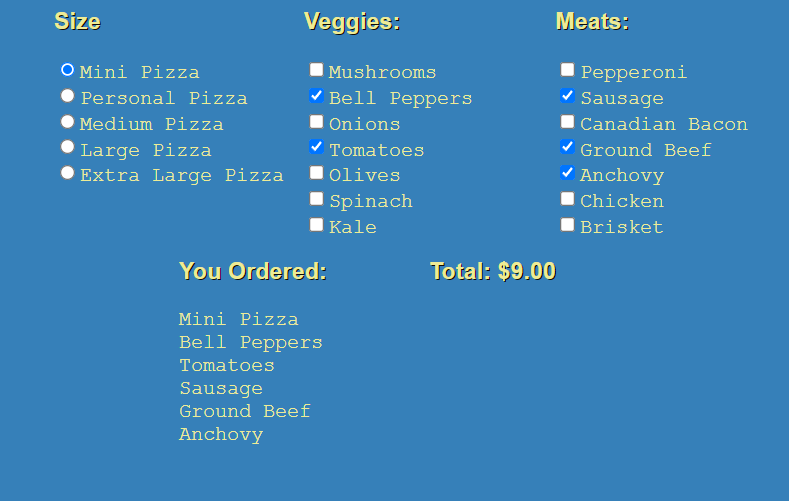The width and height of the screenshot is (789, 501).
Task: Untick the Anchovy checkbox
Action: (x=567, y=173)
